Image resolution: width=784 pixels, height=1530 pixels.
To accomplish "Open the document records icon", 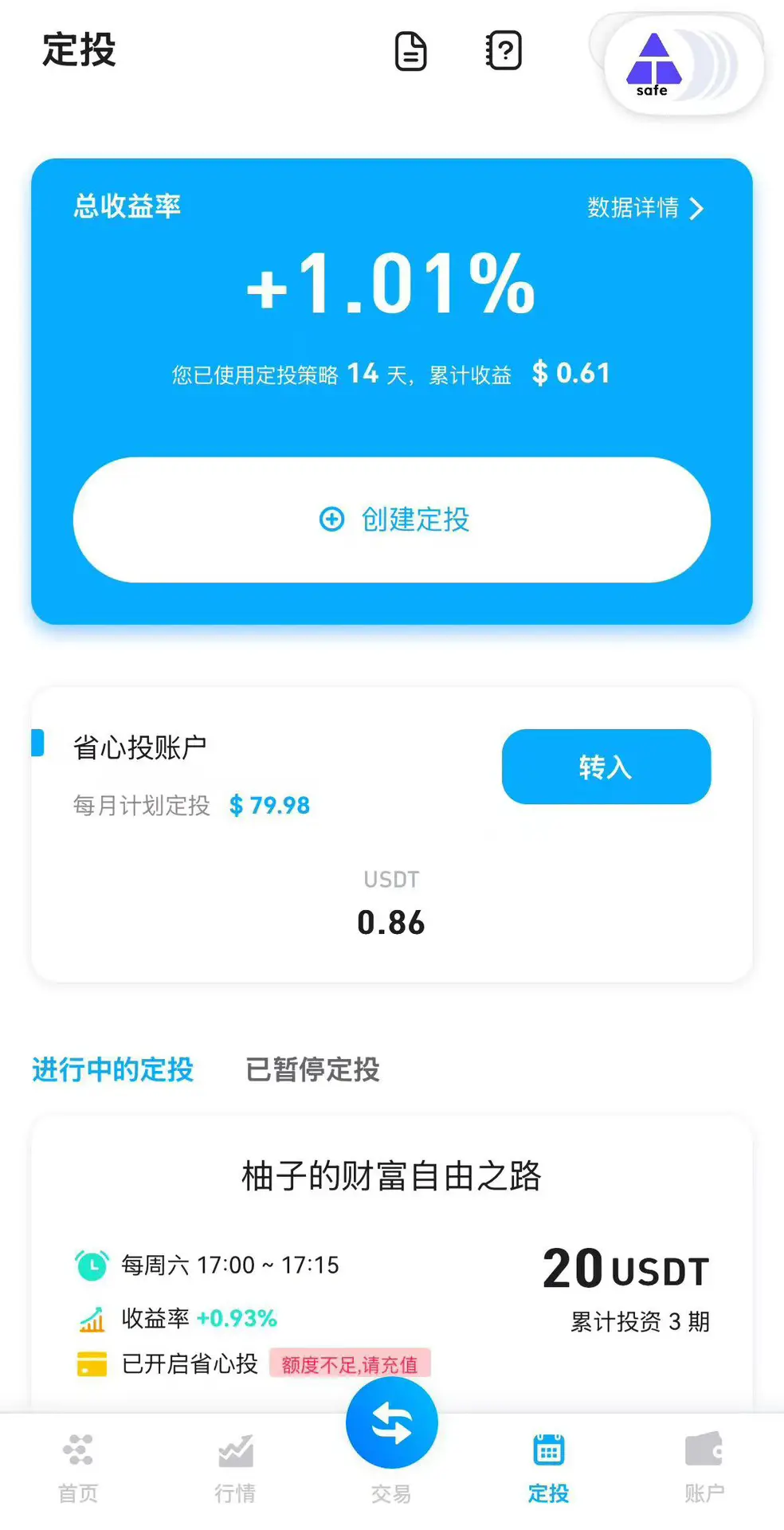I will (x=410, y=52).
